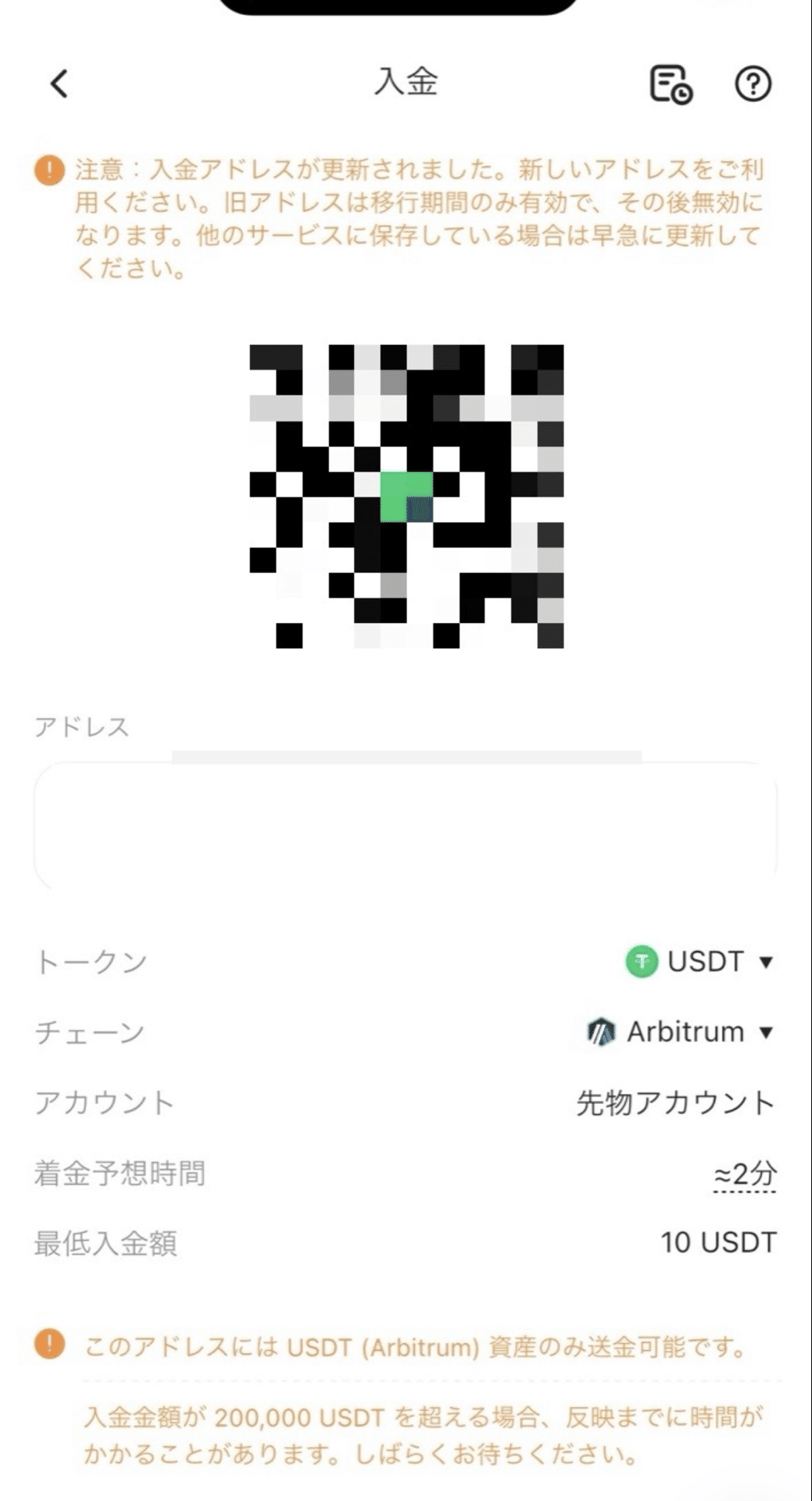Screen dimensions: 812x1501
Task: Click the 先物アカウント account label
Action: click(x=674, y=1102)
